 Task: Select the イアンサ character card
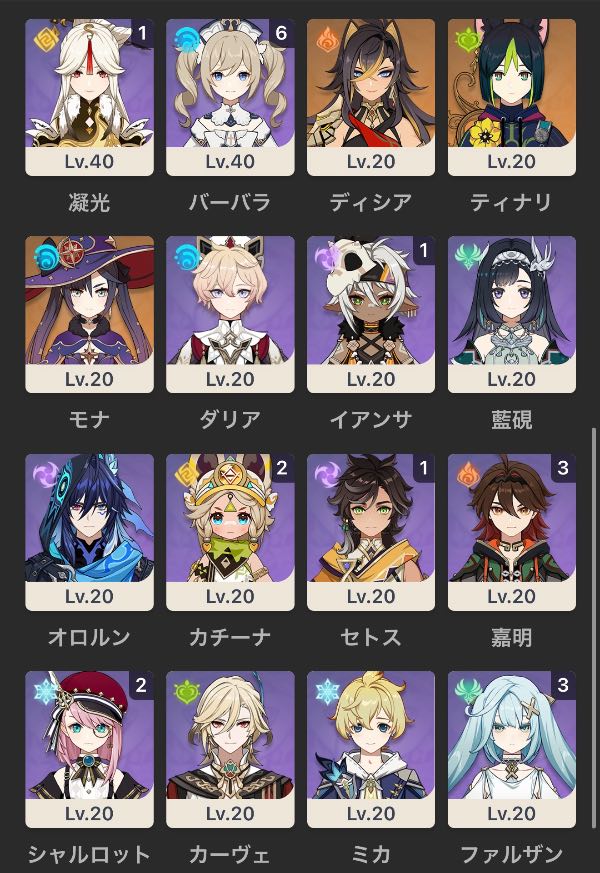coord(371,314)
